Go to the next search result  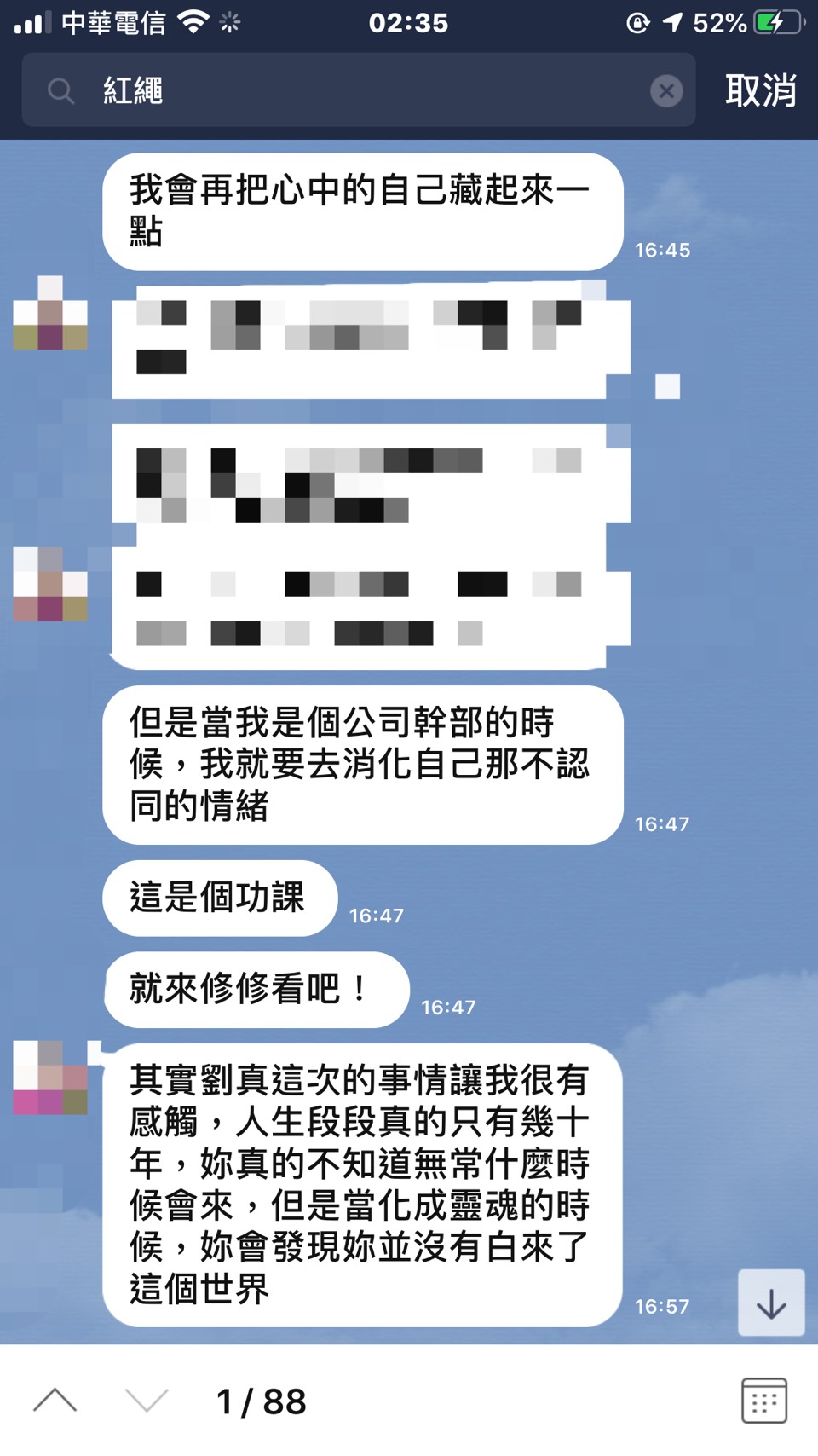[x=147, y=1400]
